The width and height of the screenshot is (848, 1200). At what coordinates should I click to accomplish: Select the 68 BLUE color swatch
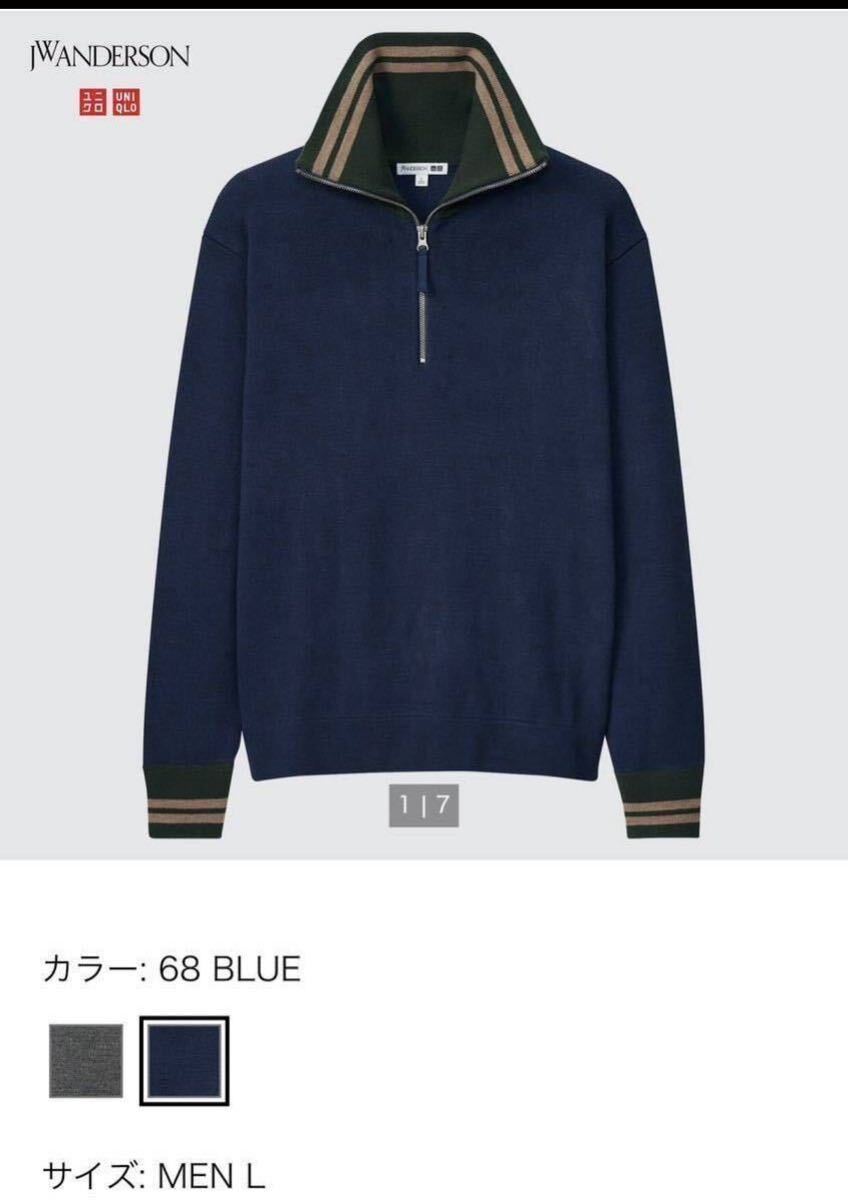coord(184,1060)
